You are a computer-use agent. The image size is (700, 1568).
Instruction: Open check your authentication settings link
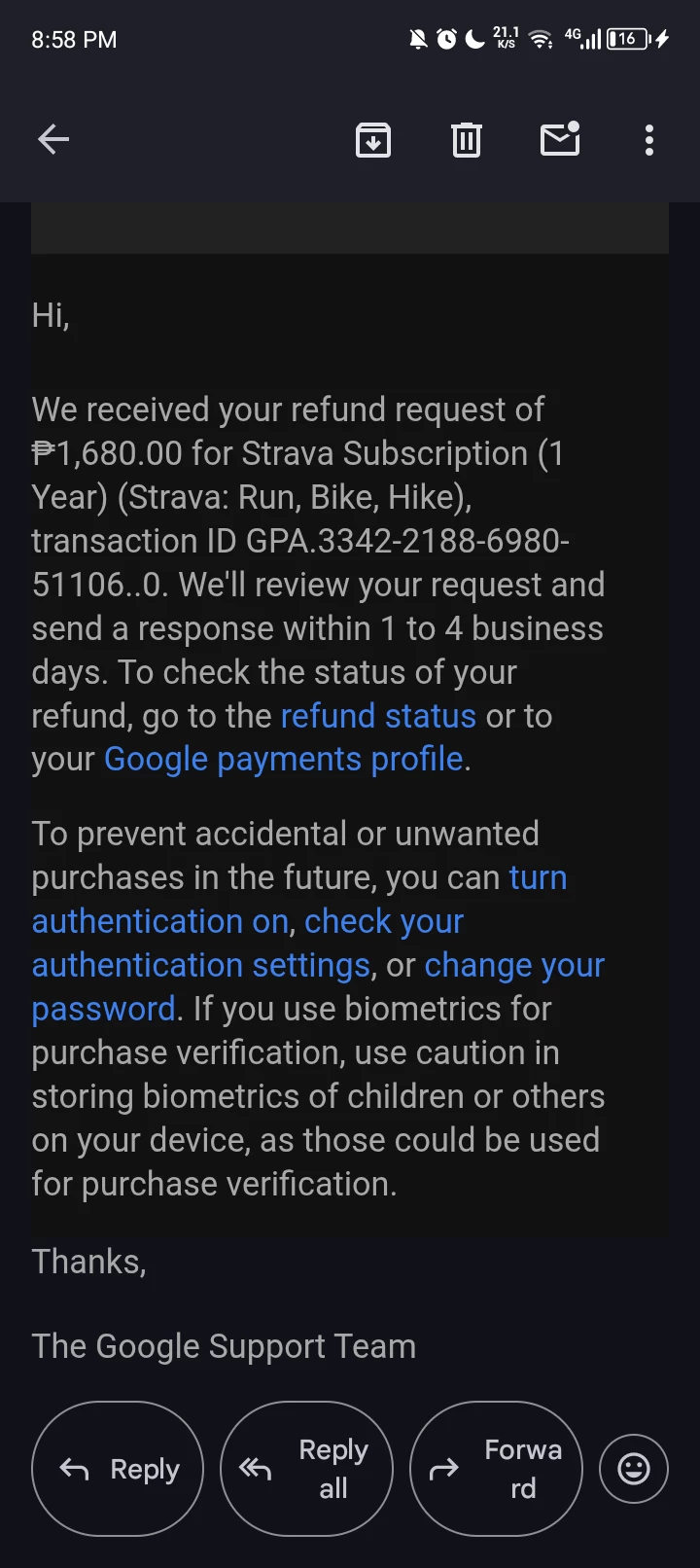tap(248, 944)
